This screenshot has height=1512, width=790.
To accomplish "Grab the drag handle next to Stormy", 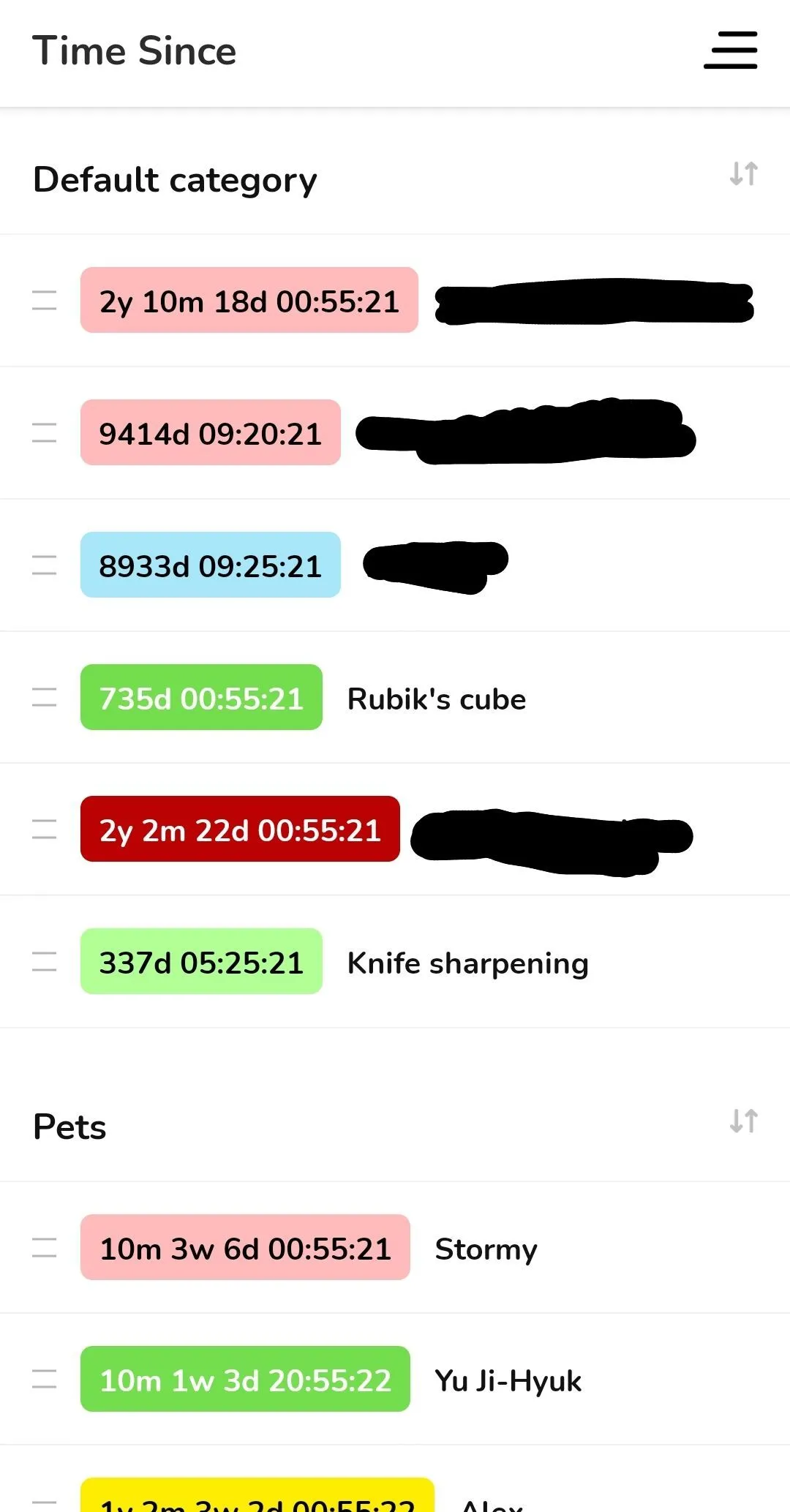I will tap(45, 1249).
